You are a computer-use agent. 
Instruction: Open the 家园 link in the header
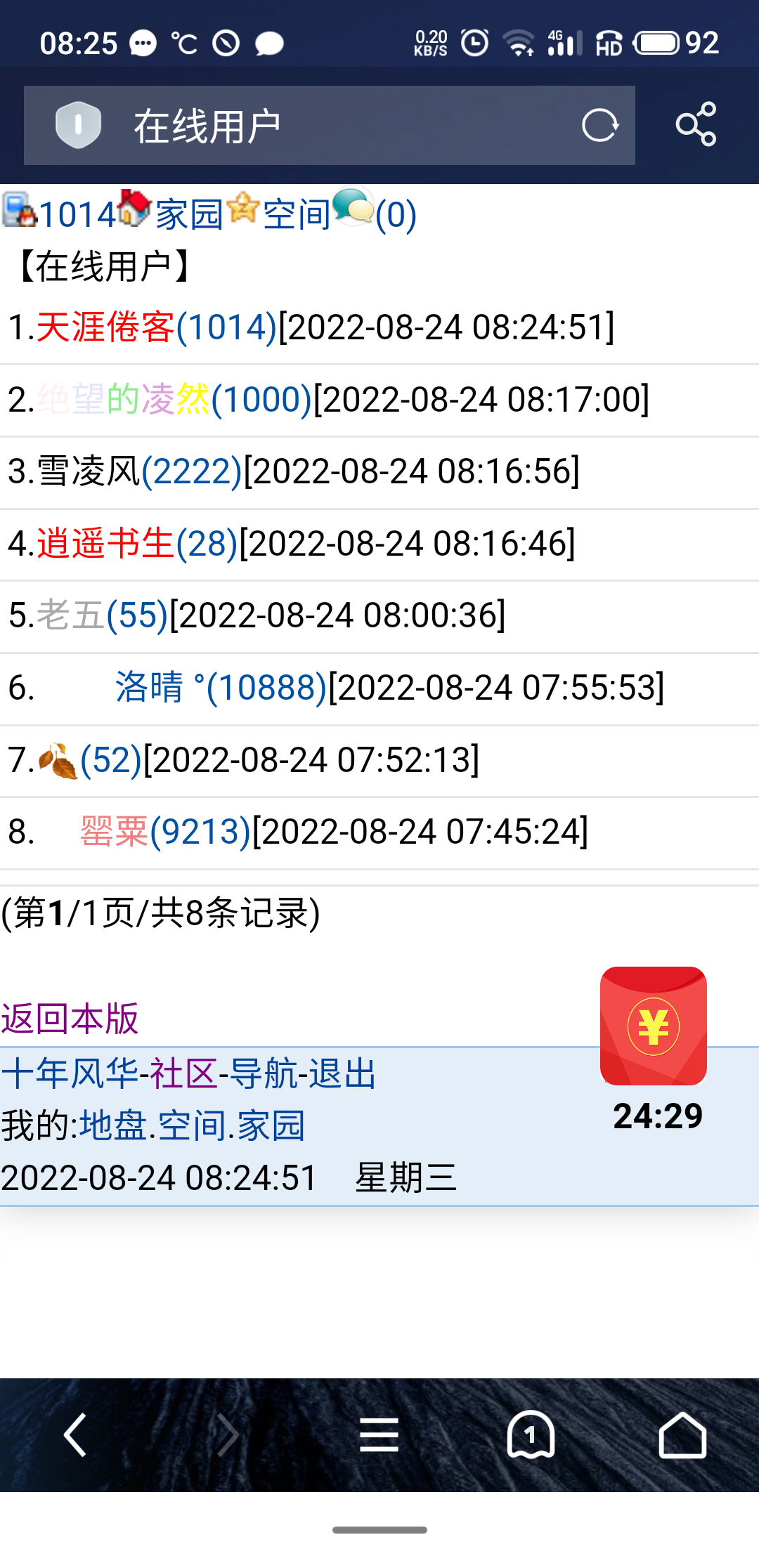[x=188, y=214]
